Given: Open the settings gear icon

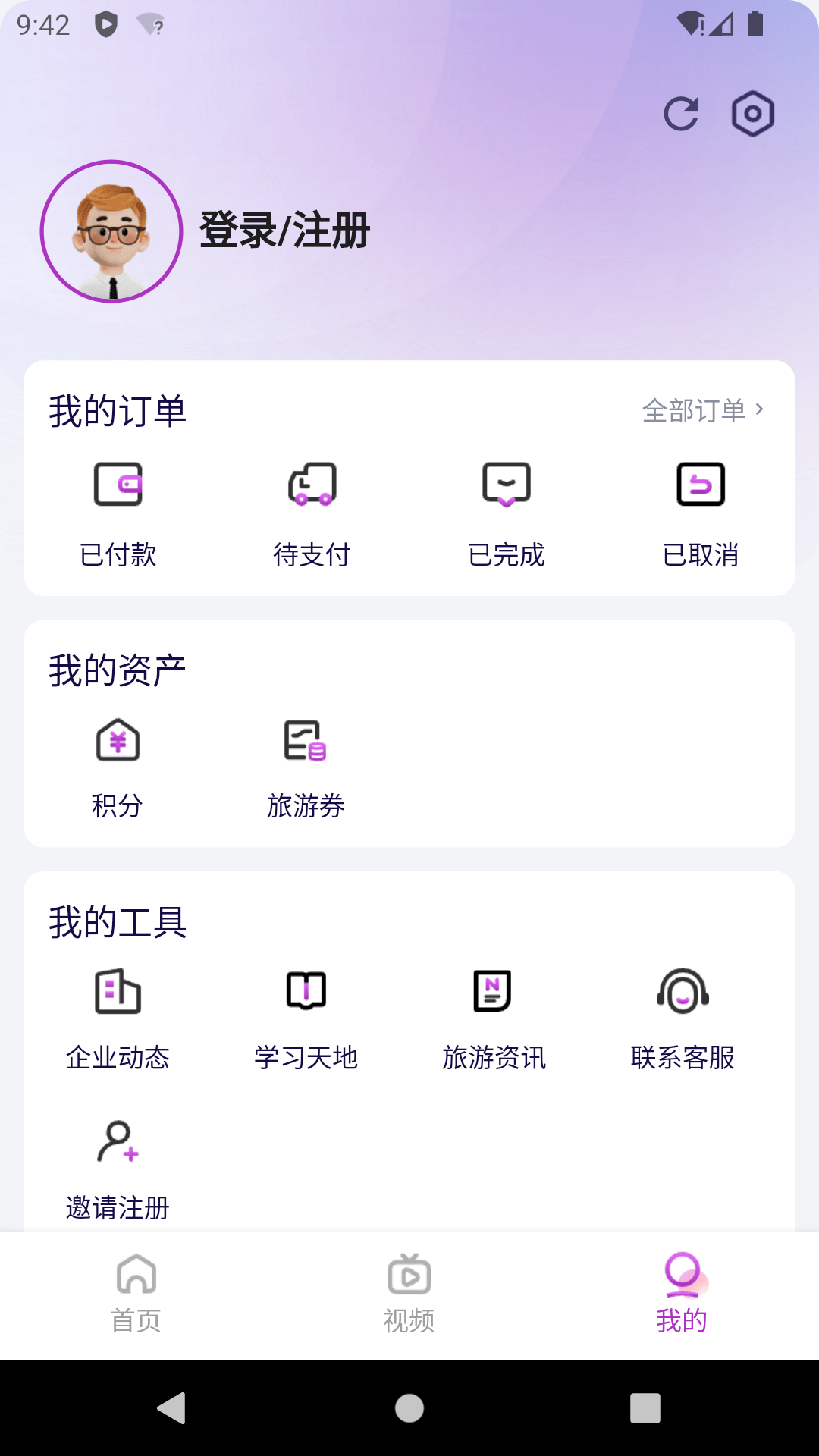Looking at the screenshot, I should coord(753,112).
